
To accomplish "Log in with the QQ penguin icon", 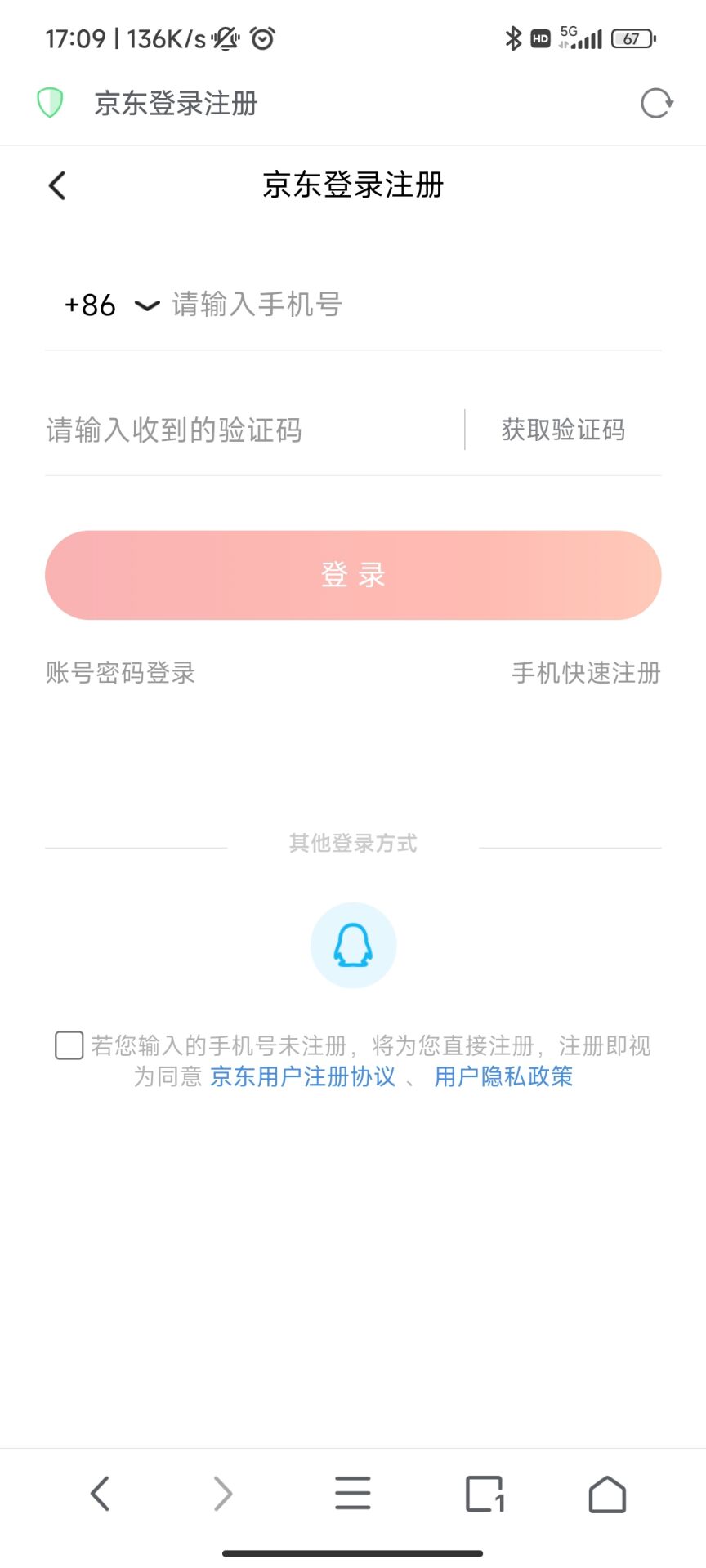I will (x=353, y=945).
